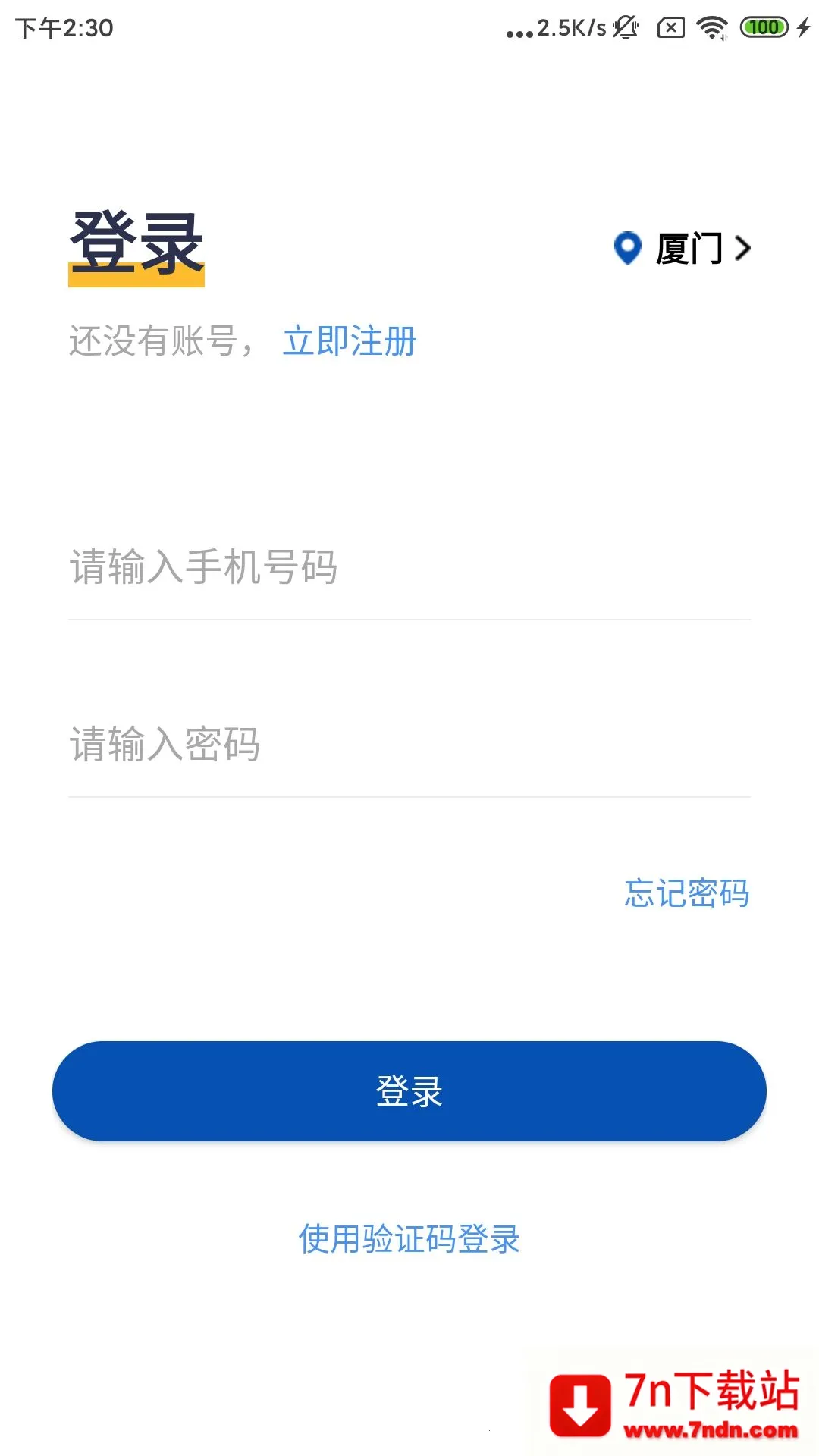Screen dimensions: 819x1456
Task: Tap the battery indicator showing 100
Action: 762,26
